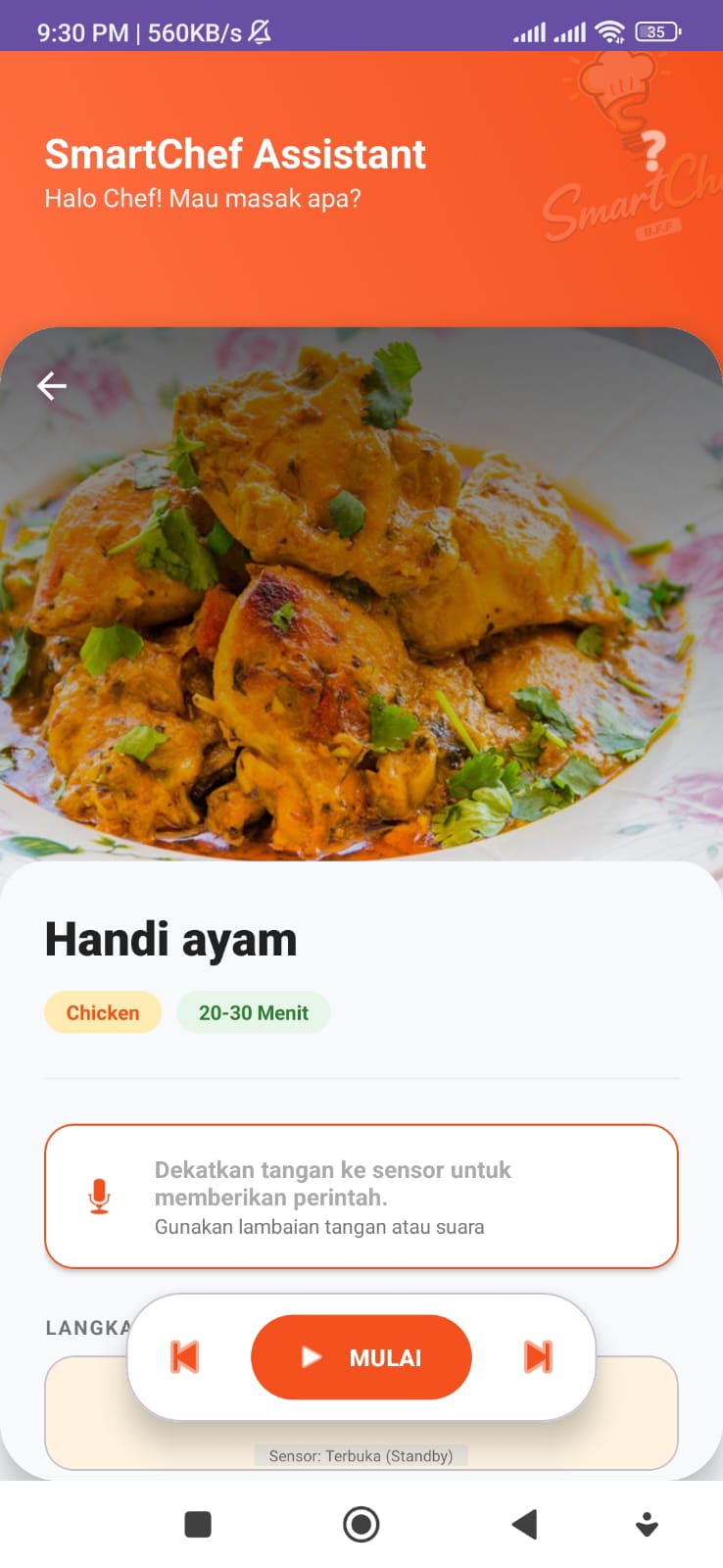This screenshot has height=1568, width=723.
Task: Skip to the next cooking step
Action: coord(538,1357)
